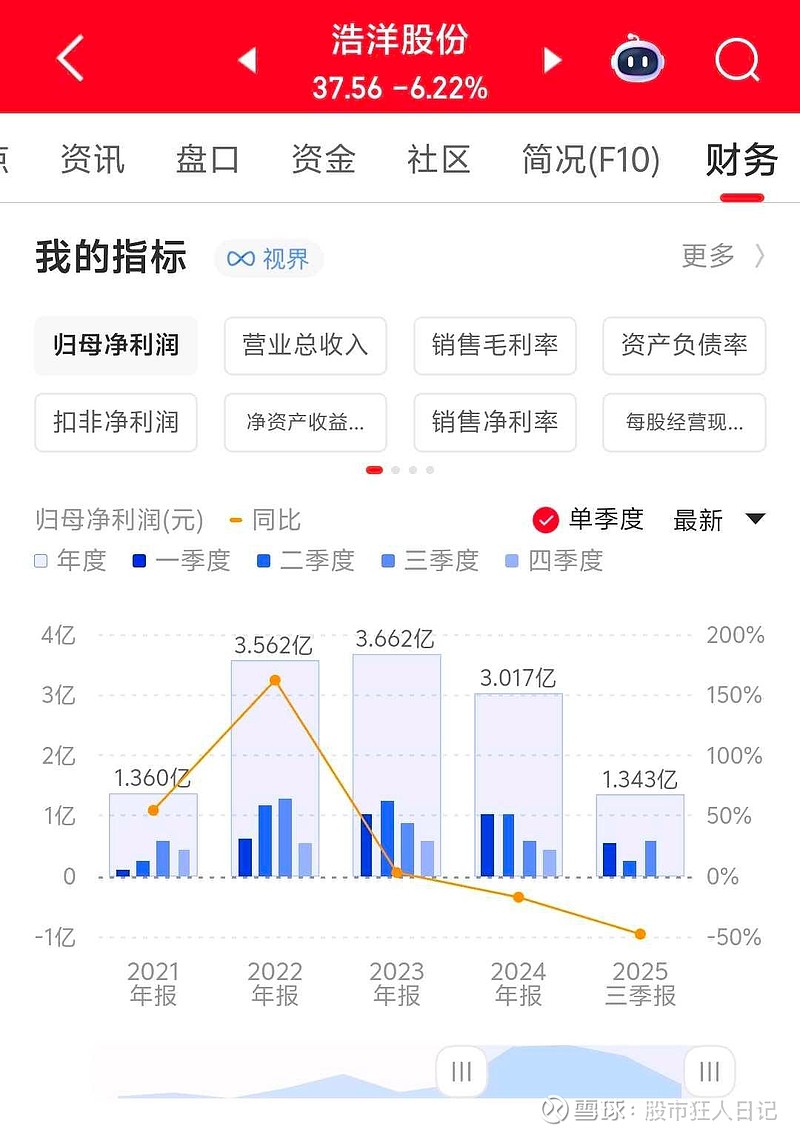Open the stock search magnifier
The width and height of the screenshot is (800, 1135).
[x=737, y=60]
